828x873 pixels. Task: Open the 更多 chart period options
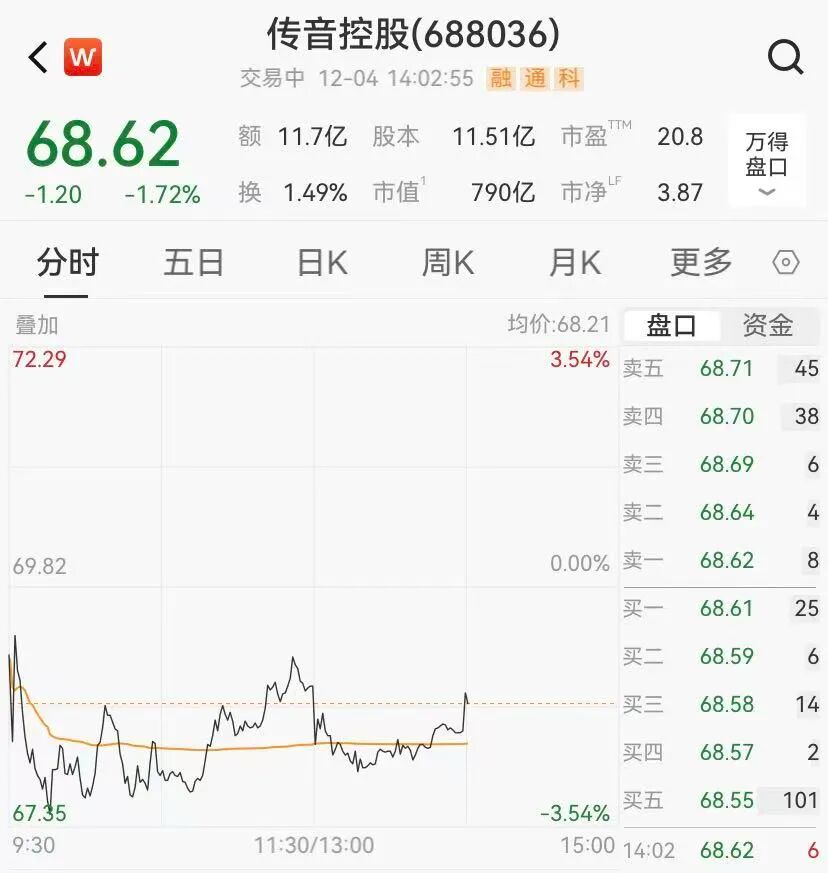point(701,263)
